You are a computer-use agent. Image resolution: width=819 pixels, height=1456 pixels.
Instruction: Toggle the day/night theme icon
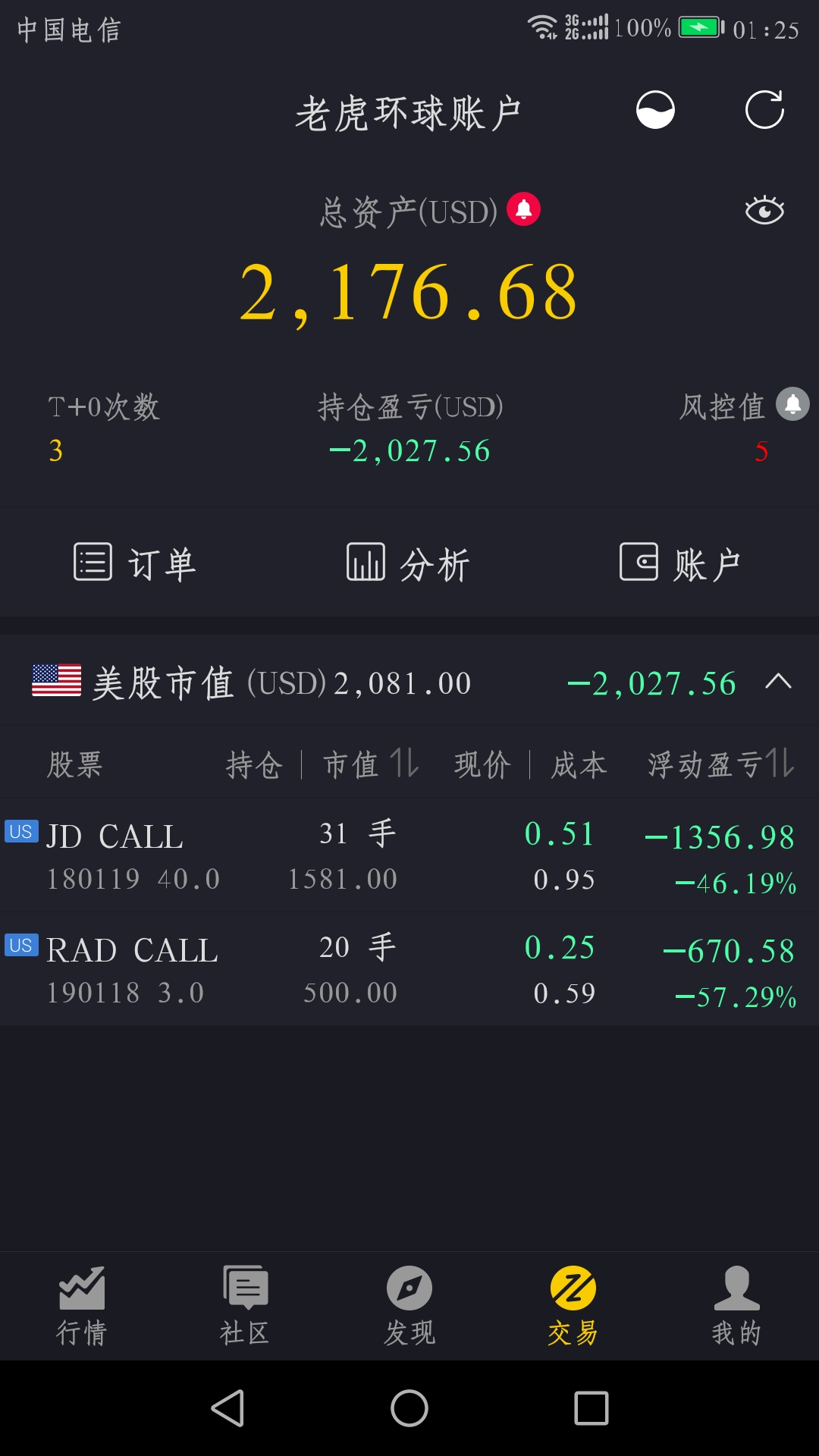[655, 110]
